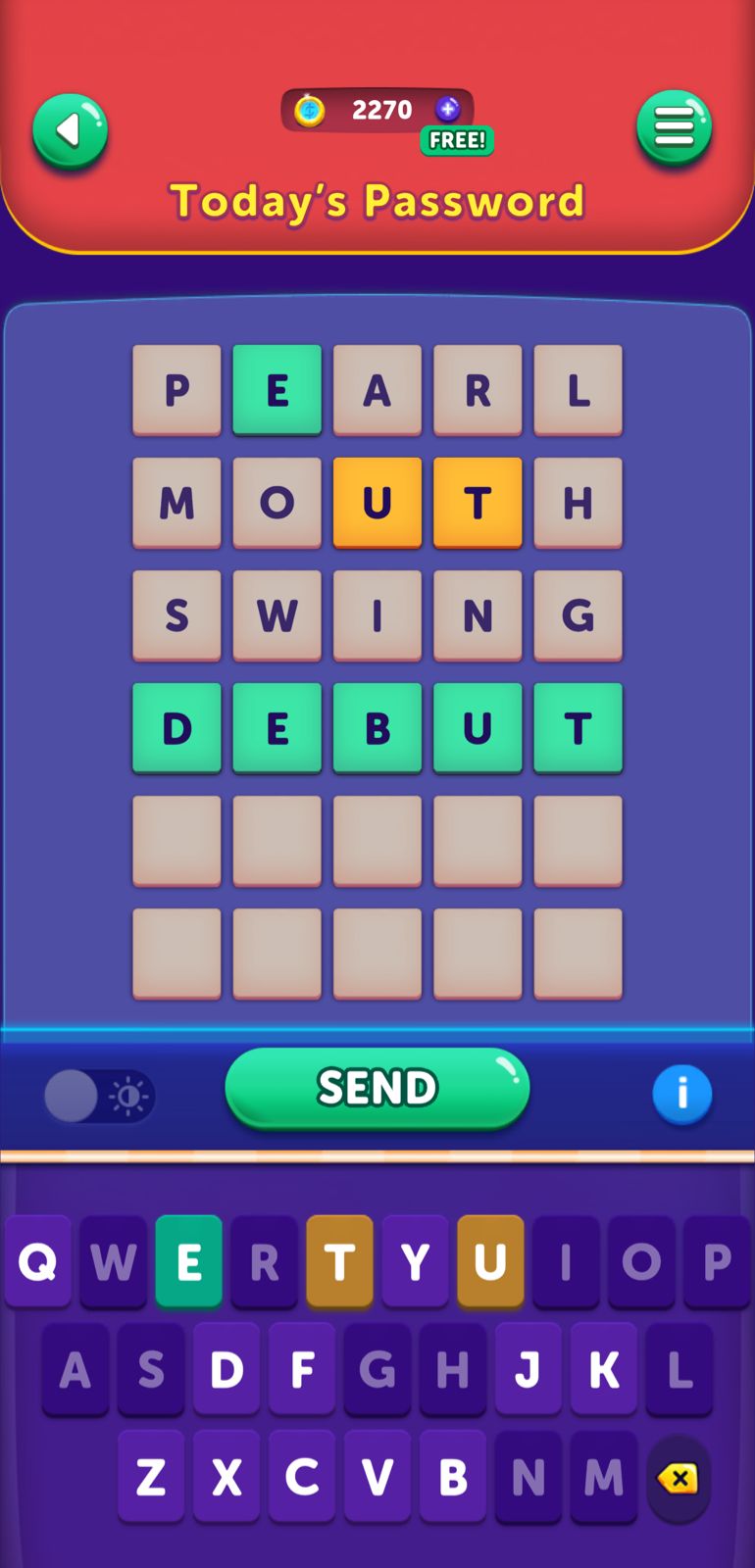Open the green hamburger menu
This screenshot has width=755, height=1568.
pos(674,127)
